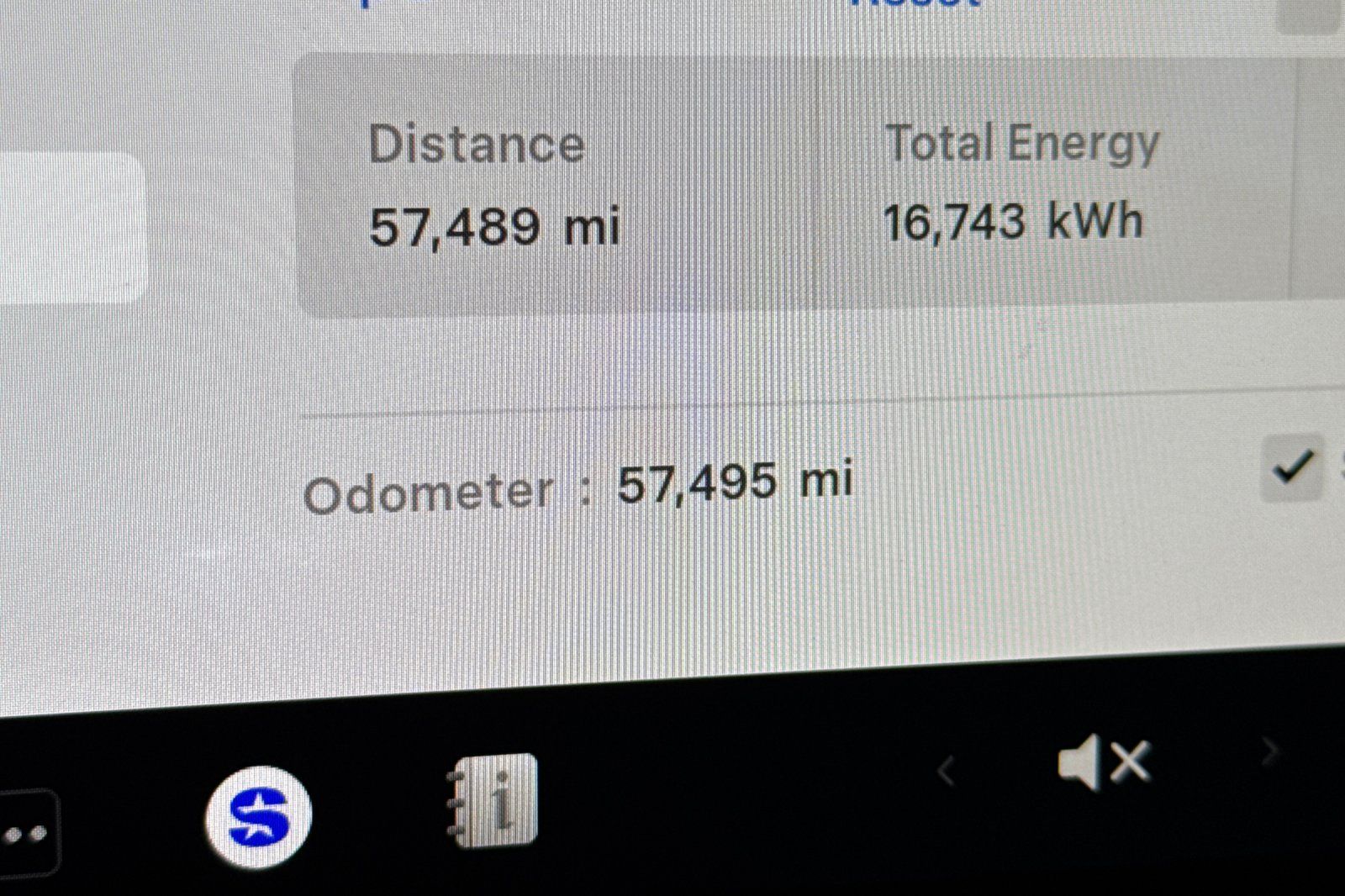Raise volume with the right arrow

pos(1269,751)
